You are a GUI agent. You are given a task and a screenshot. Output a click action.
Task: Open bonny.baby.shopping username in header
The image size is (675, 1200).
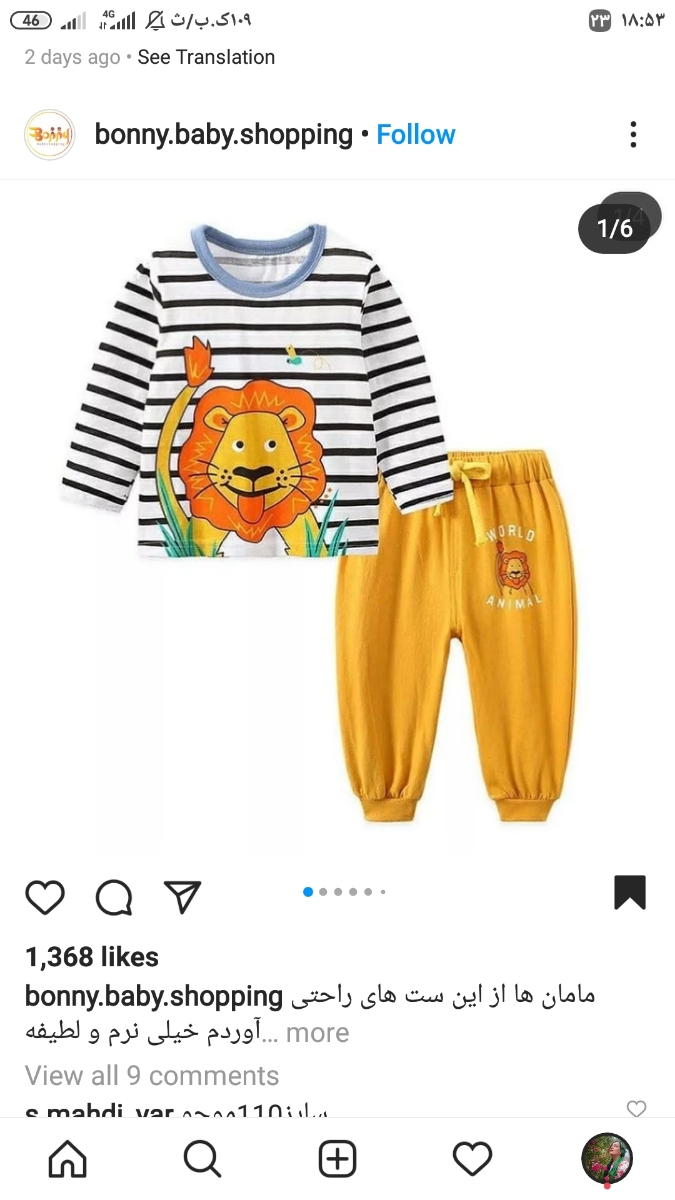(223, 135)
